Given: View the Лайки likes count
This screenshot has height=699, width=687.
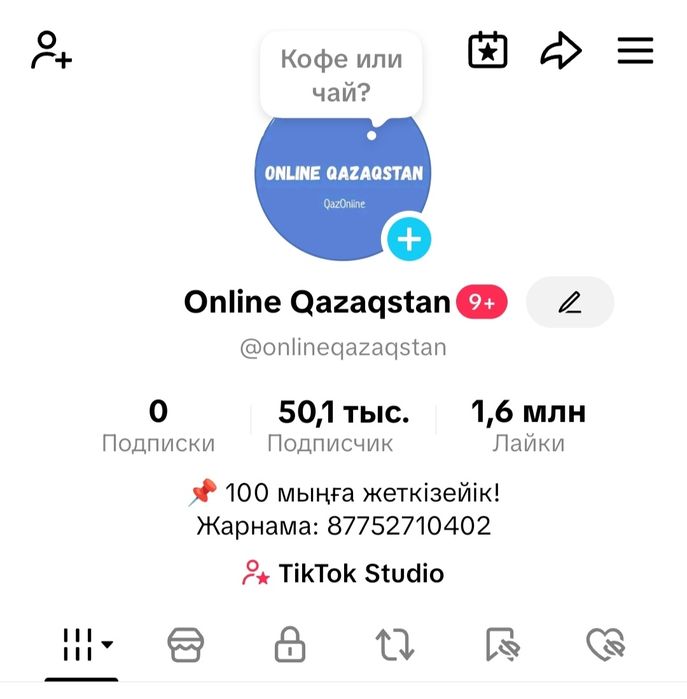Looking at the screenshot, I should [x=528, y=427].
